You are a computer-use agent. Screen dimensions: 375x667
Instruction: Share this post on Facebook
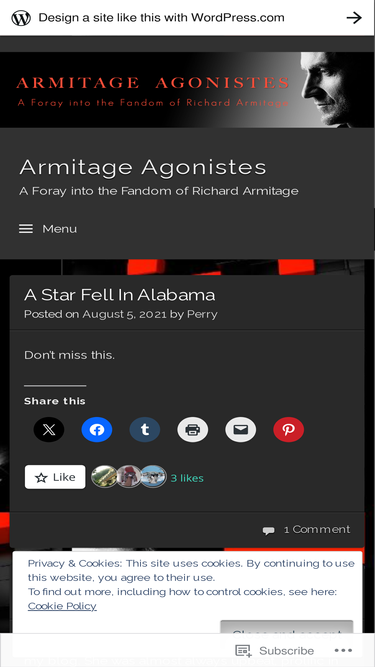(97, 430)
